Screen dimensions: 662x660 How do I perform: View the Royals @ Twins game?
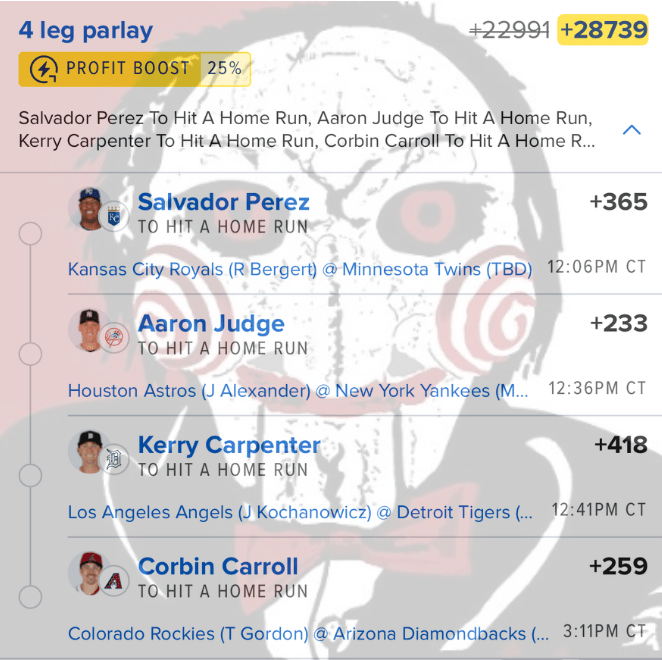(x=300, y=269)
